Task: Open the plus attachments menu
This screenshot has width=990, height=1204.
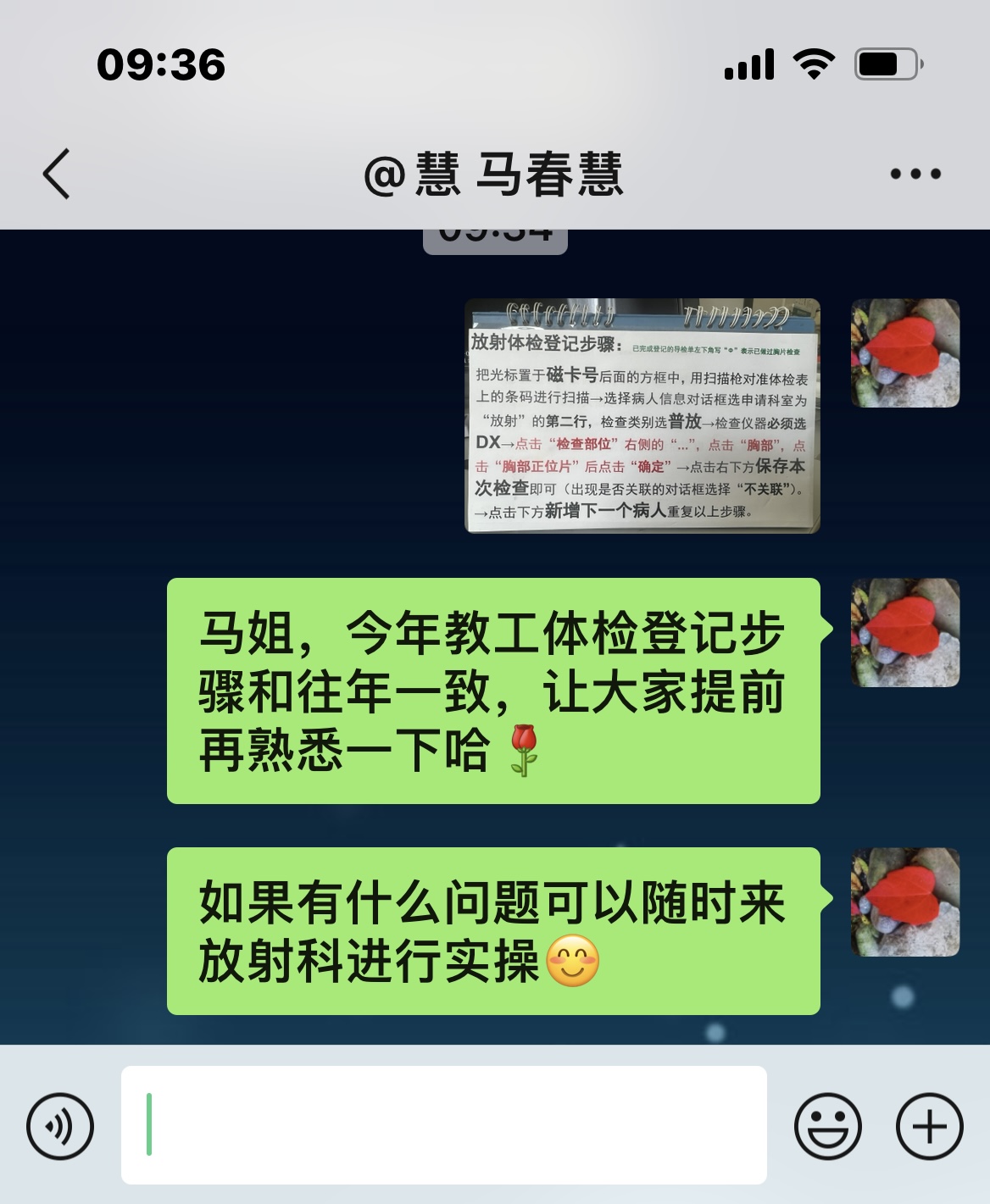Action: 929,1126
